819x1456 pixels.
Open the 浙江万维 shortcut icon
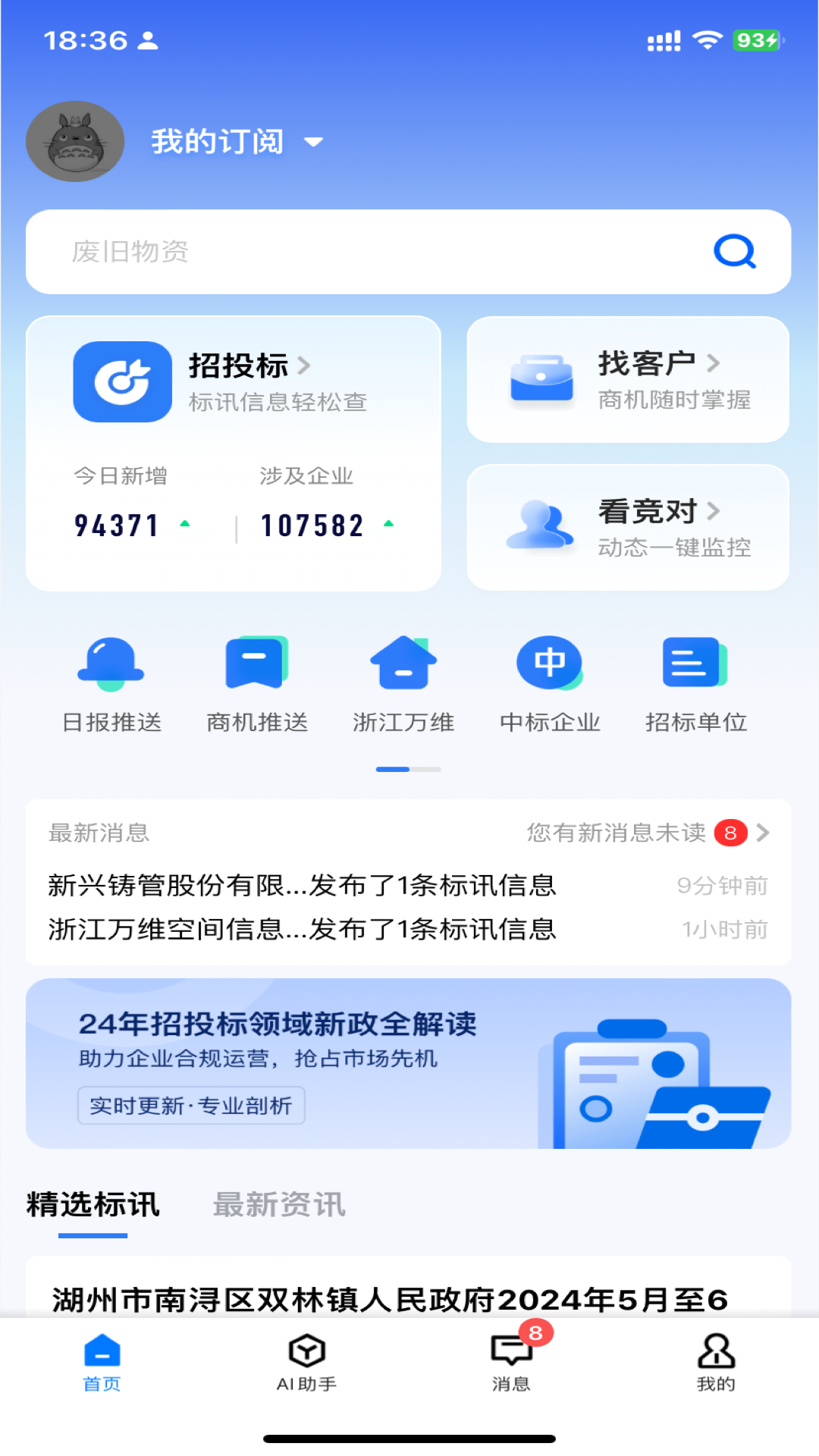pyautogui.click(x=404, y=681)
